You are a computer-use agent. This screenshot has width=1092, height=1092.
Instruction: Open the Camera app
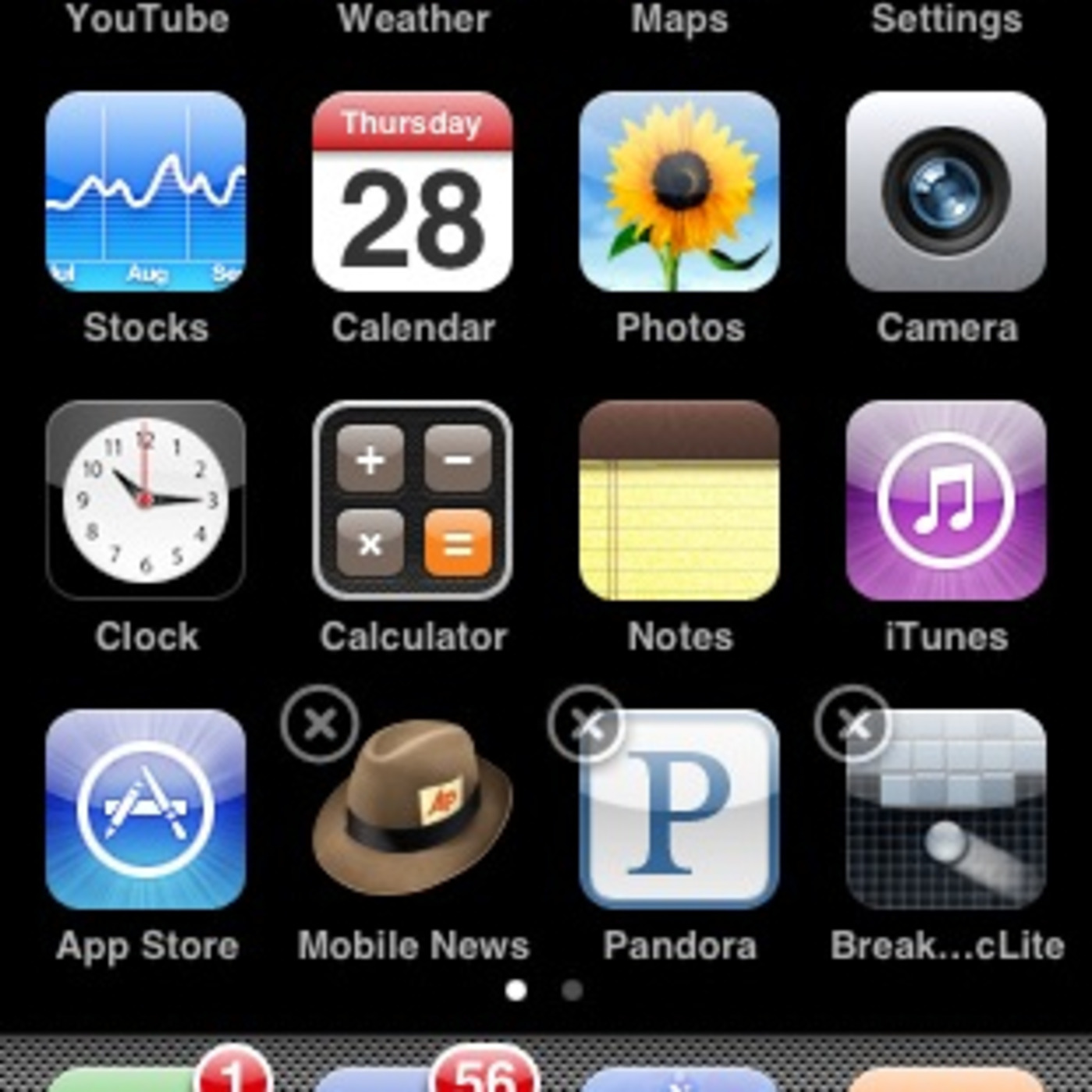tap(946, 192)
